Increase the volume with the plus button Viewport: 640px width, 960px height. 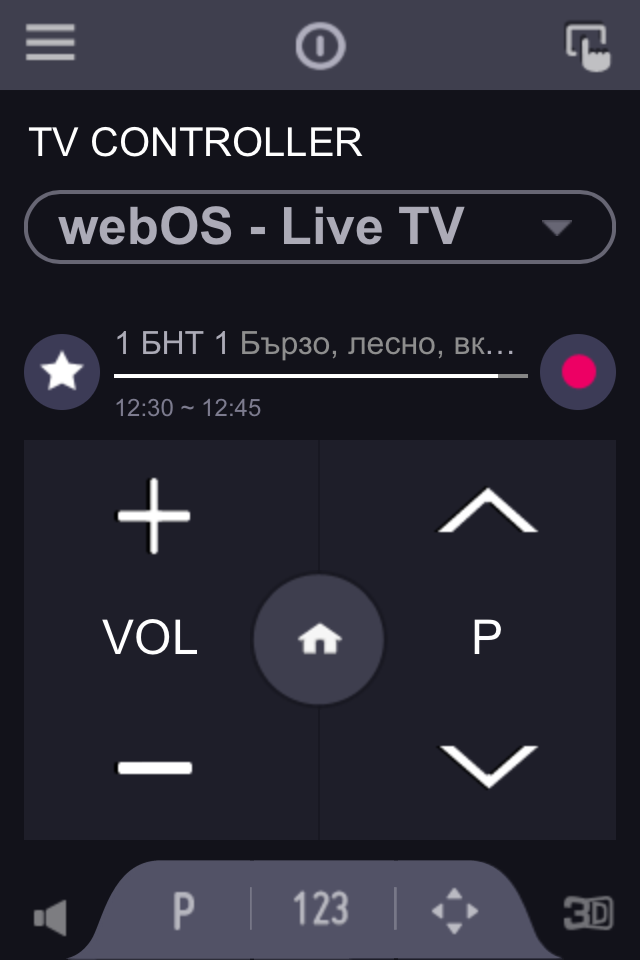pyautogui.click(x=154, y=516)
